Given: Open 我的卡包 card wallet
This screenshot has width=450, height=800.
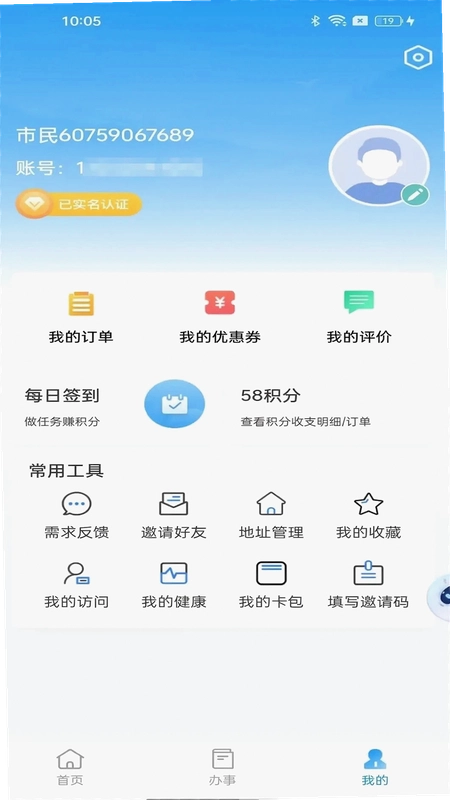Looking at the screenshot, I should [271, 585].
